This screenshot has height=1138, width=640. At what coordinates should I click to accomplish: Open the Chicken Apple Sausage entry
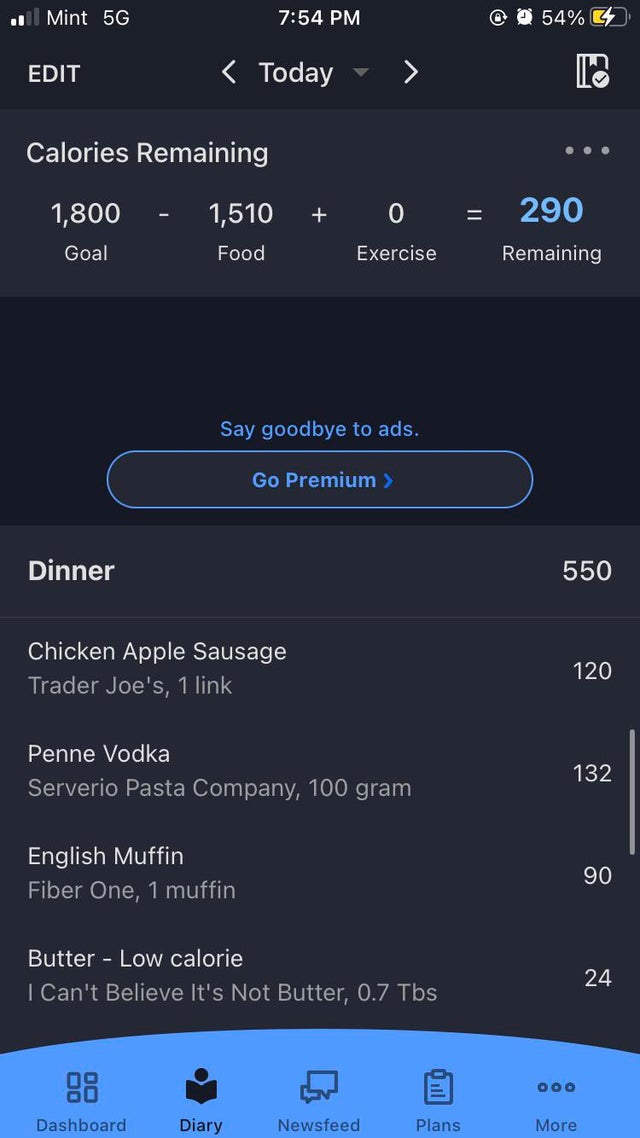[320, 668]
